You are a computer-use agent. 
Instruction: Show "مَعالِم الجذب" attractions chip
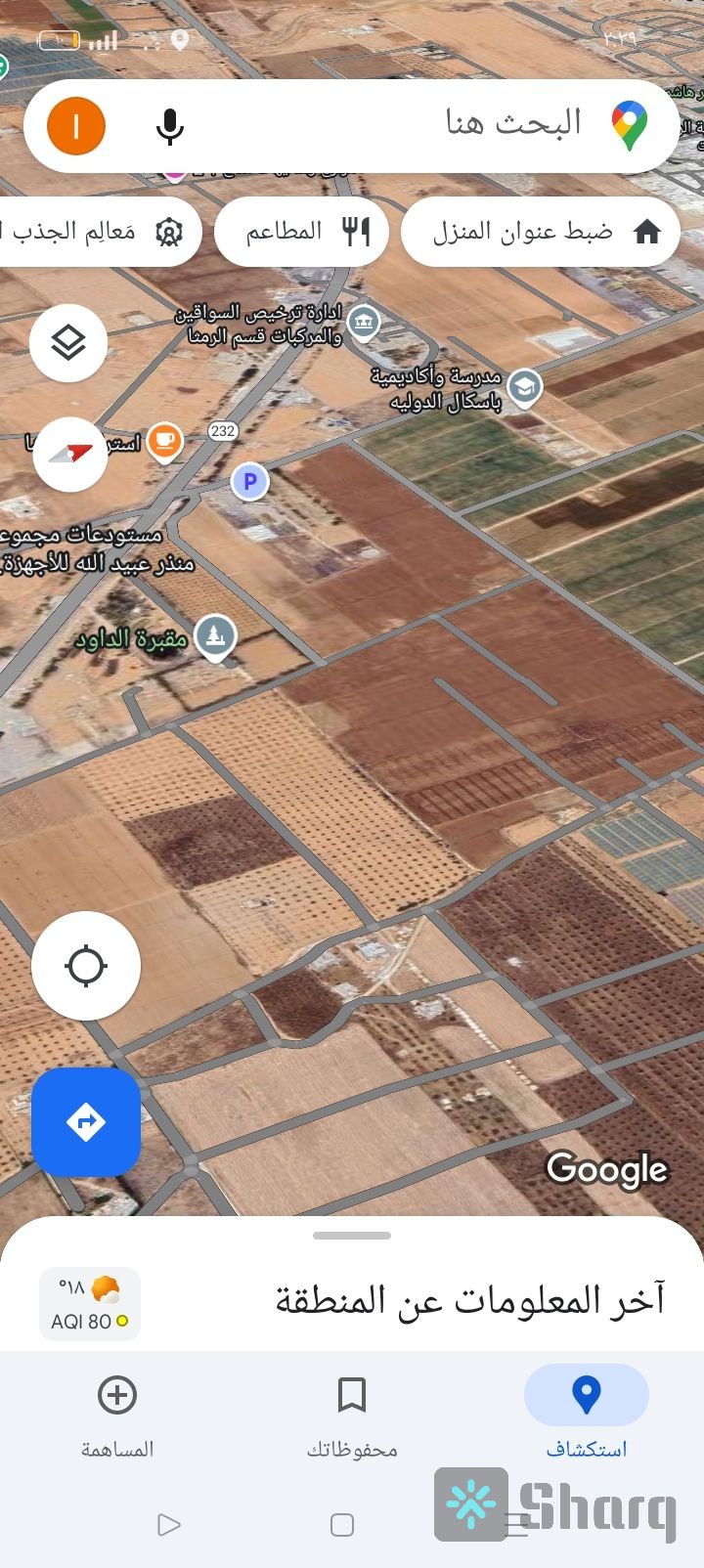[x=98, y=232]
